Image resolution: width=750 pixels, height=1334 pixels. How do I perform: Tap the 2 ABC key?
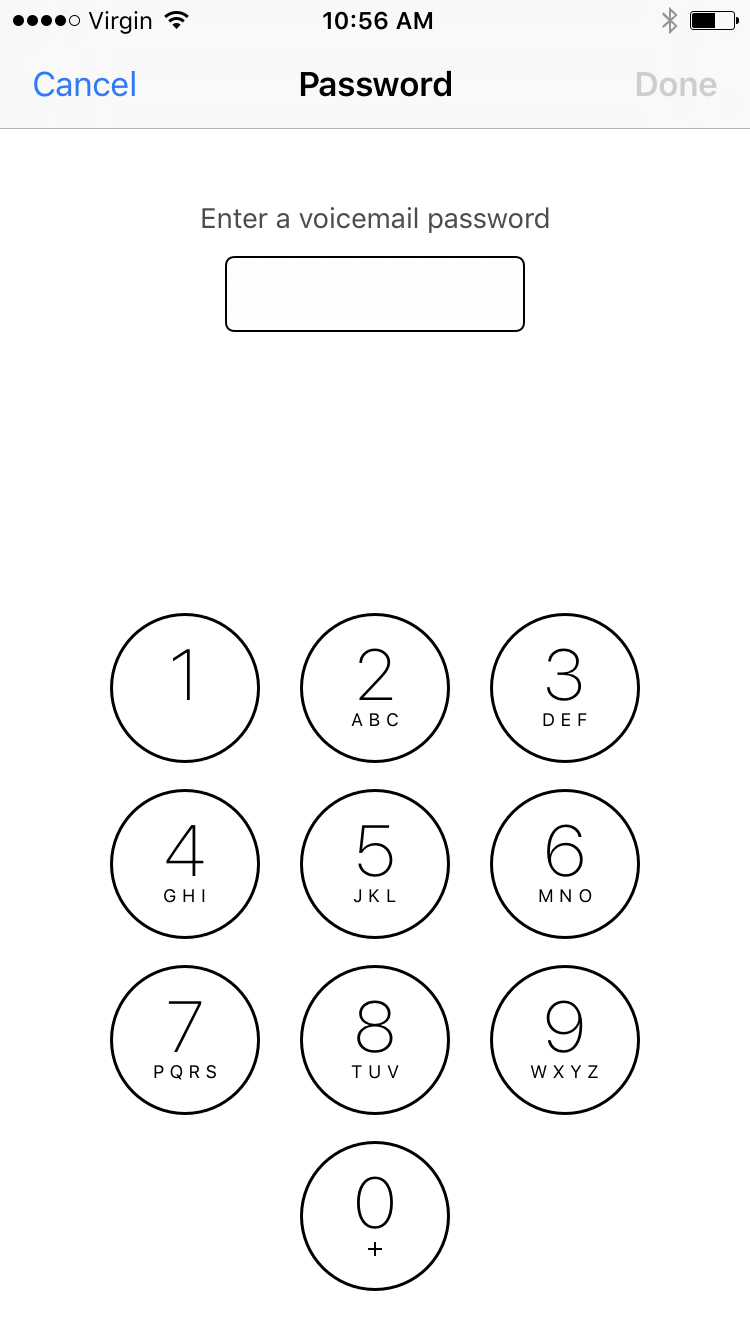375,688
